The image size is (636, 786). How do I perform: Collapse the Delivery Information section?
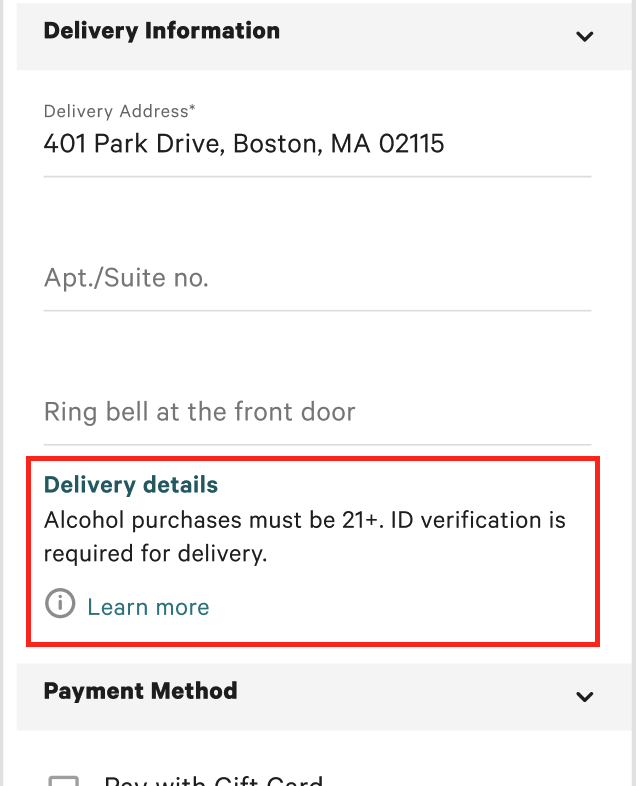pyautogui.click(x=585, y=36)
